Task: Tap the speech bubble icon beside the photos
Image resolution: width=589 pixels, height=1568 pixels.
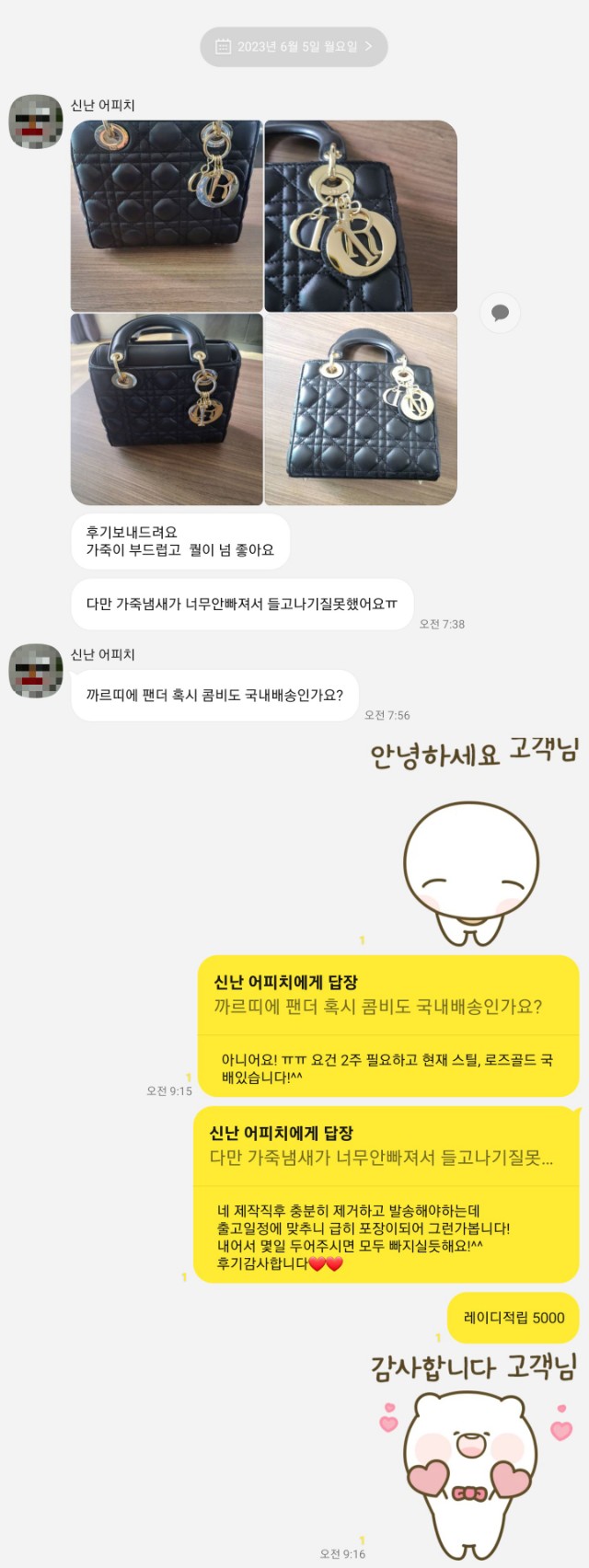Action: tap(500, 313)
